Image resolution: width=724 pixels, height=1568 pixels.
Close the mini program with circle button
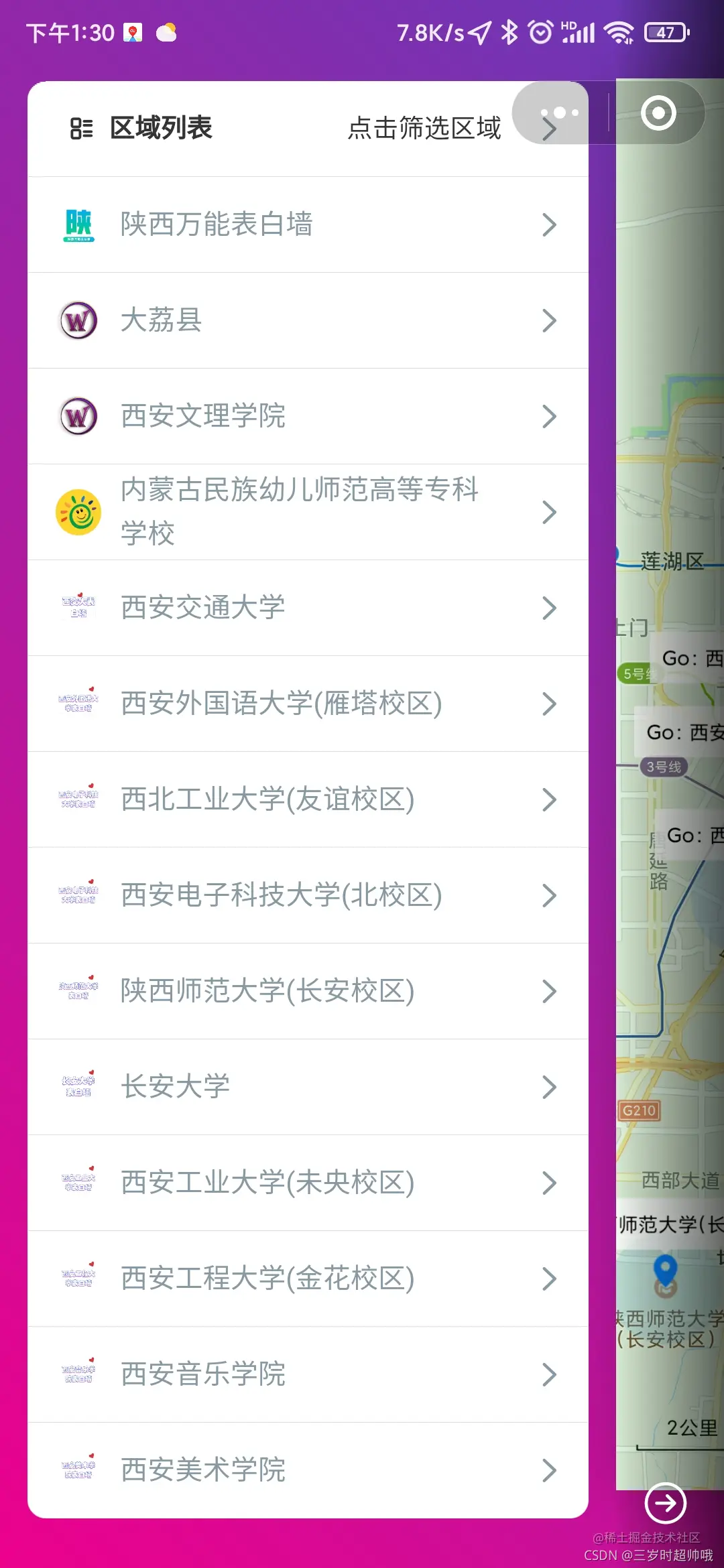pyautogui.click(x=658, y=113)
